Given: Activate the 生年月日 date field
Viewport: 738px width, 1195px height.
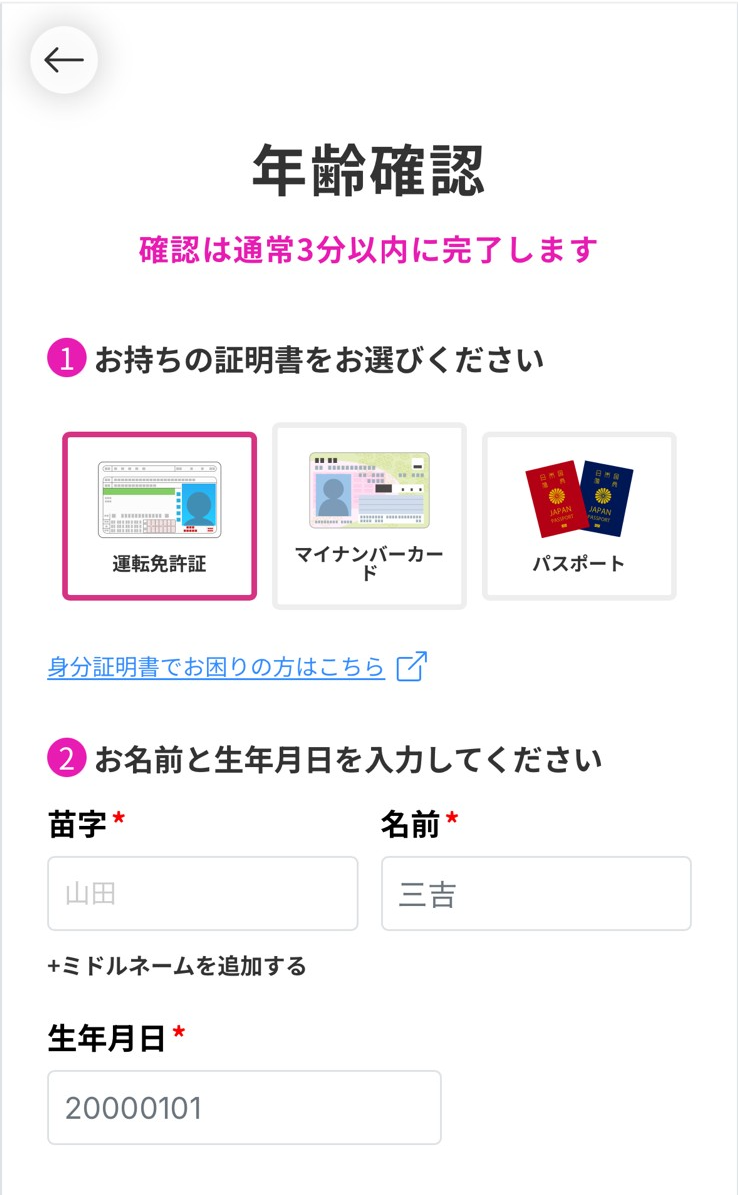Looking at the screenshot, I should pos(244,1107).
